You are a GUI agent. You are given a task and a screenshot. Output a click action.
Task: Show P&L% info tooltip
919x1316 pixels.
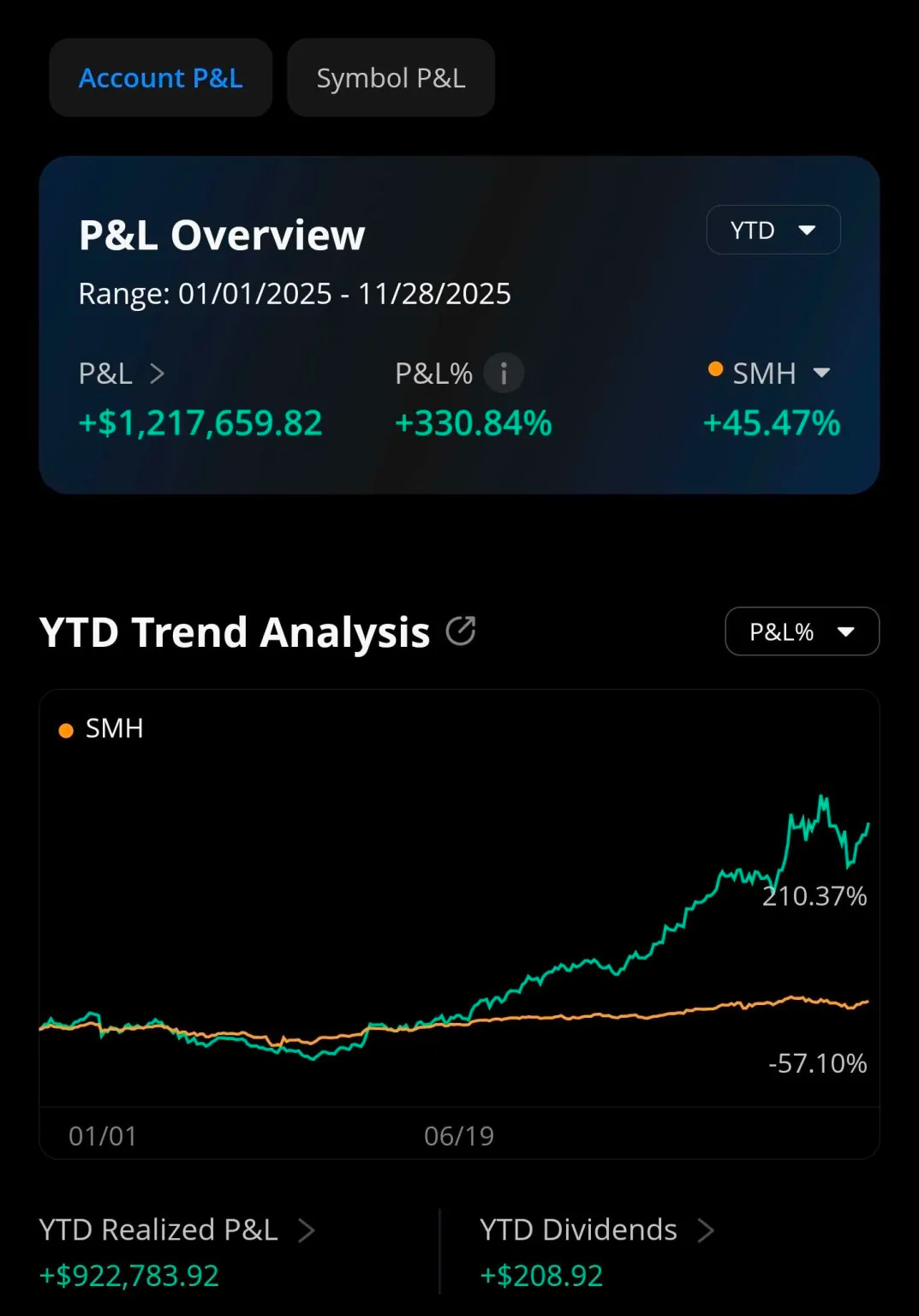[x=504, y=374]
